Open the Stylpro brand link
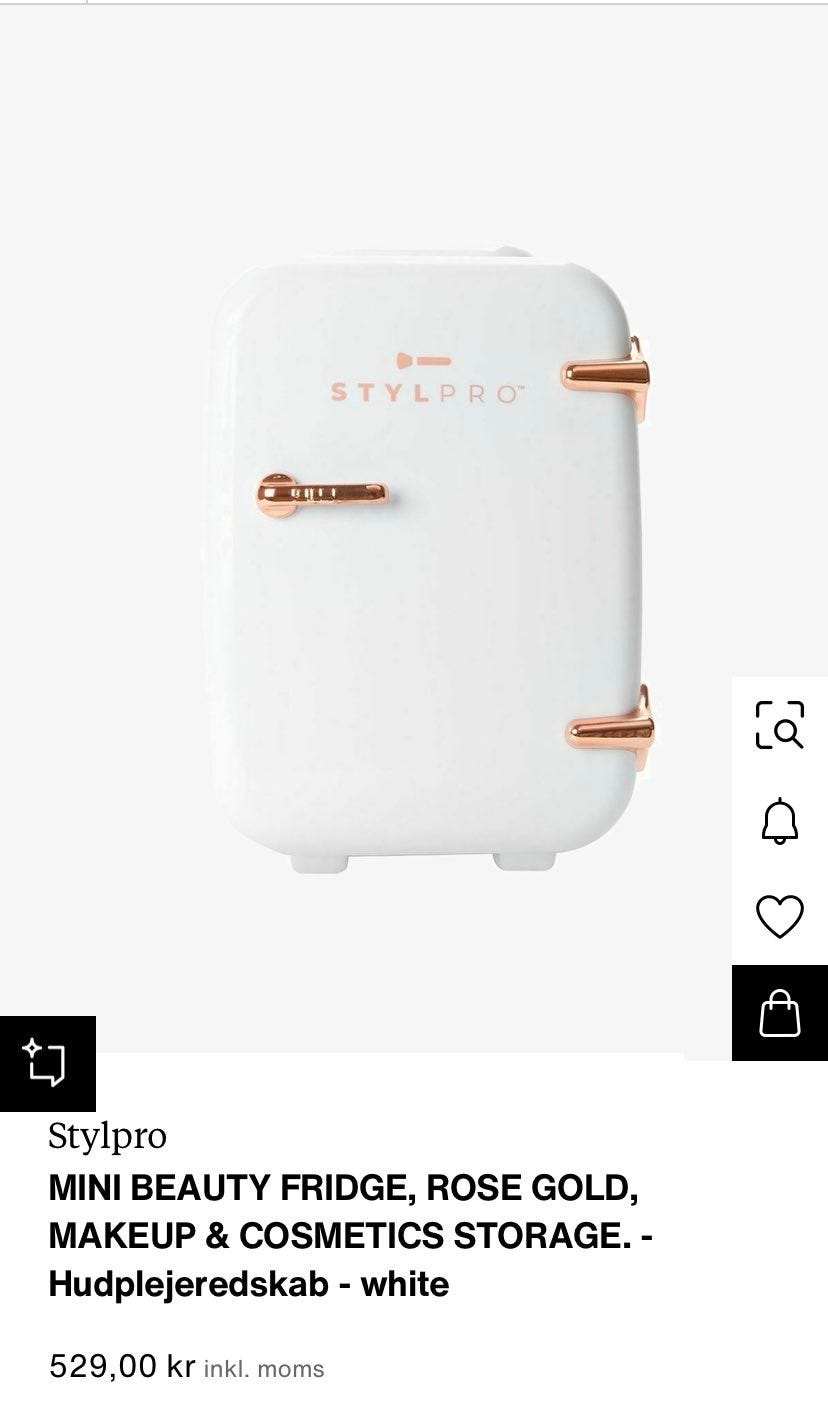 [107, 1136]
